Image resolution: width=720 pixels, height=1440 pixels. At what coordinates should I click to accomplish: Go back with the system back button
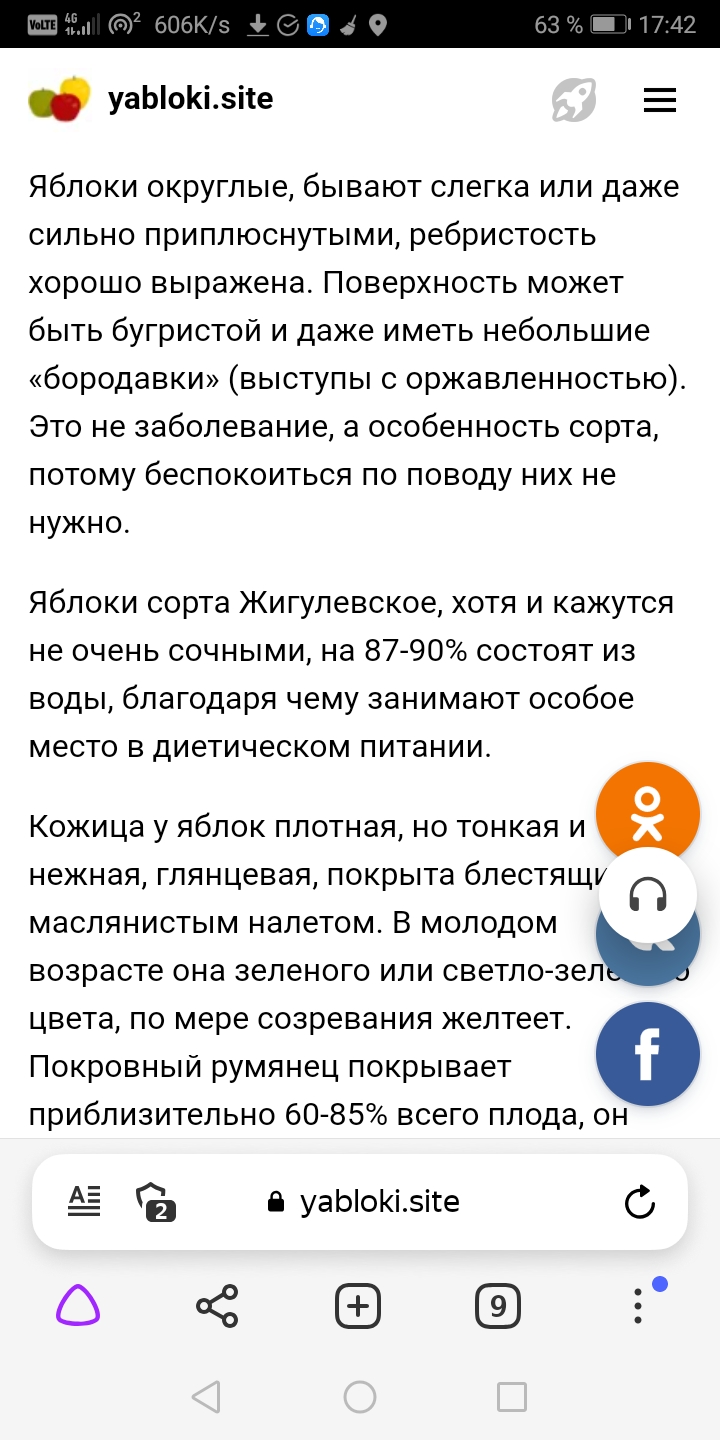(205, 1397)
